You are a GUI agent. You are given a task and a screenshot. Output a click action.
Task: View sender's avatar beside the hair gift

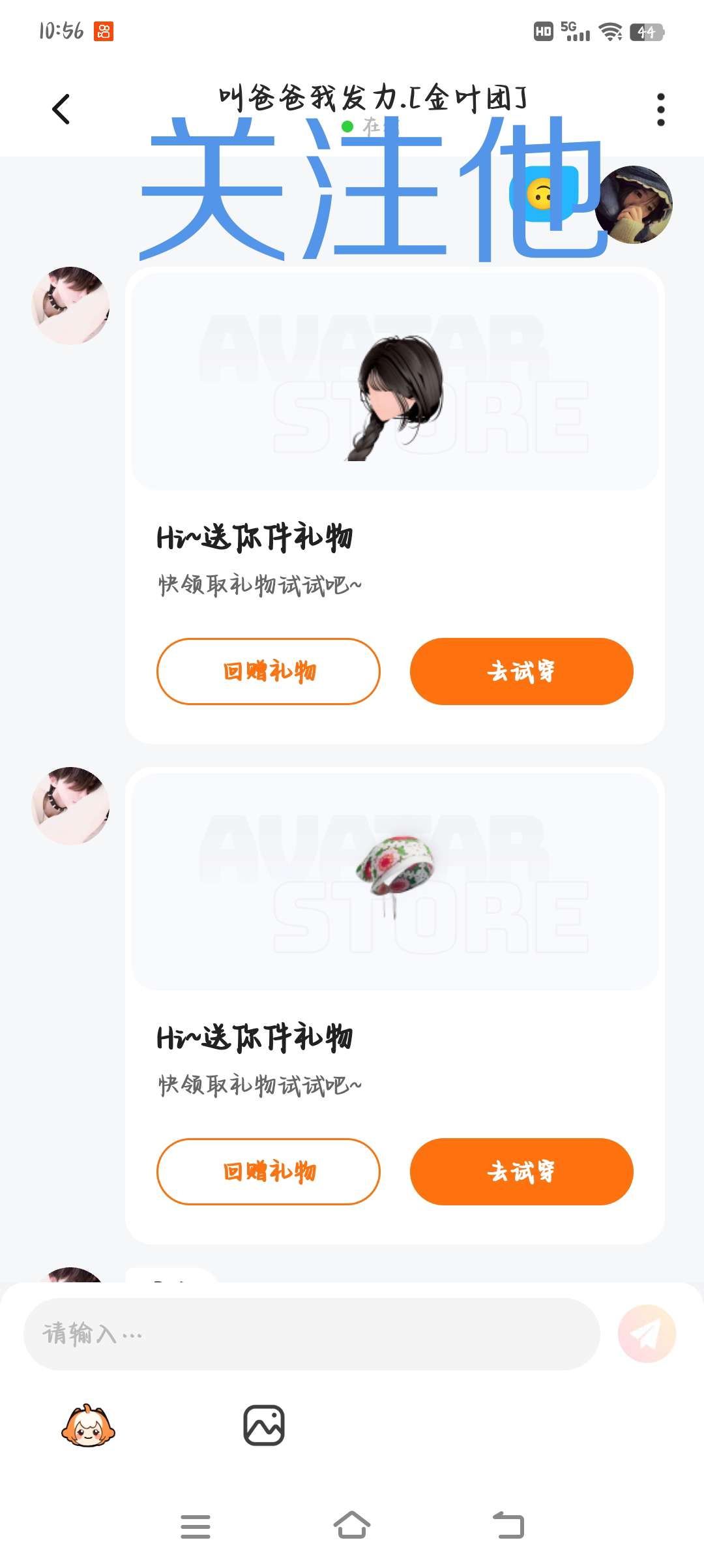pos(70,305)
